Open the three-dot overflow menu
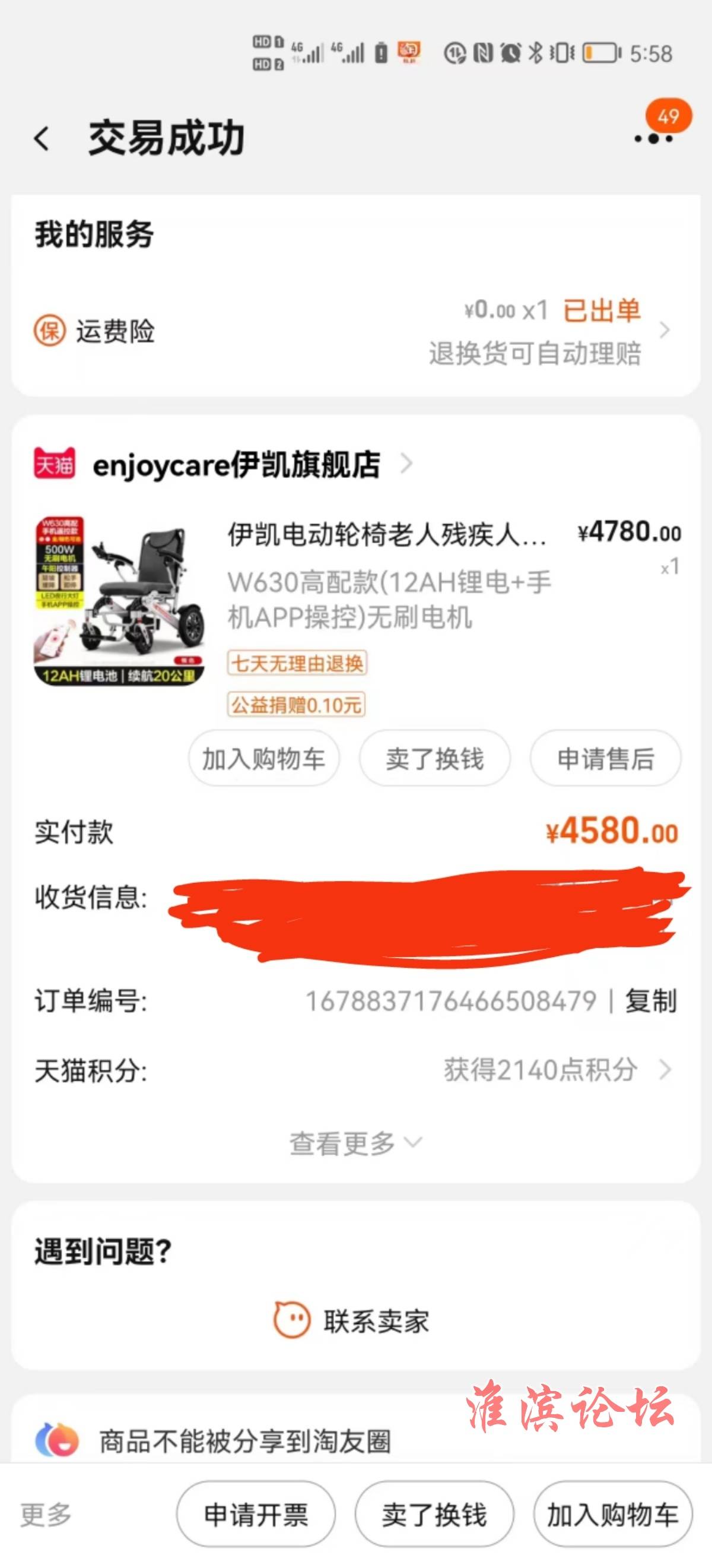Screen dimensions: 712x1568 (653, 139)
